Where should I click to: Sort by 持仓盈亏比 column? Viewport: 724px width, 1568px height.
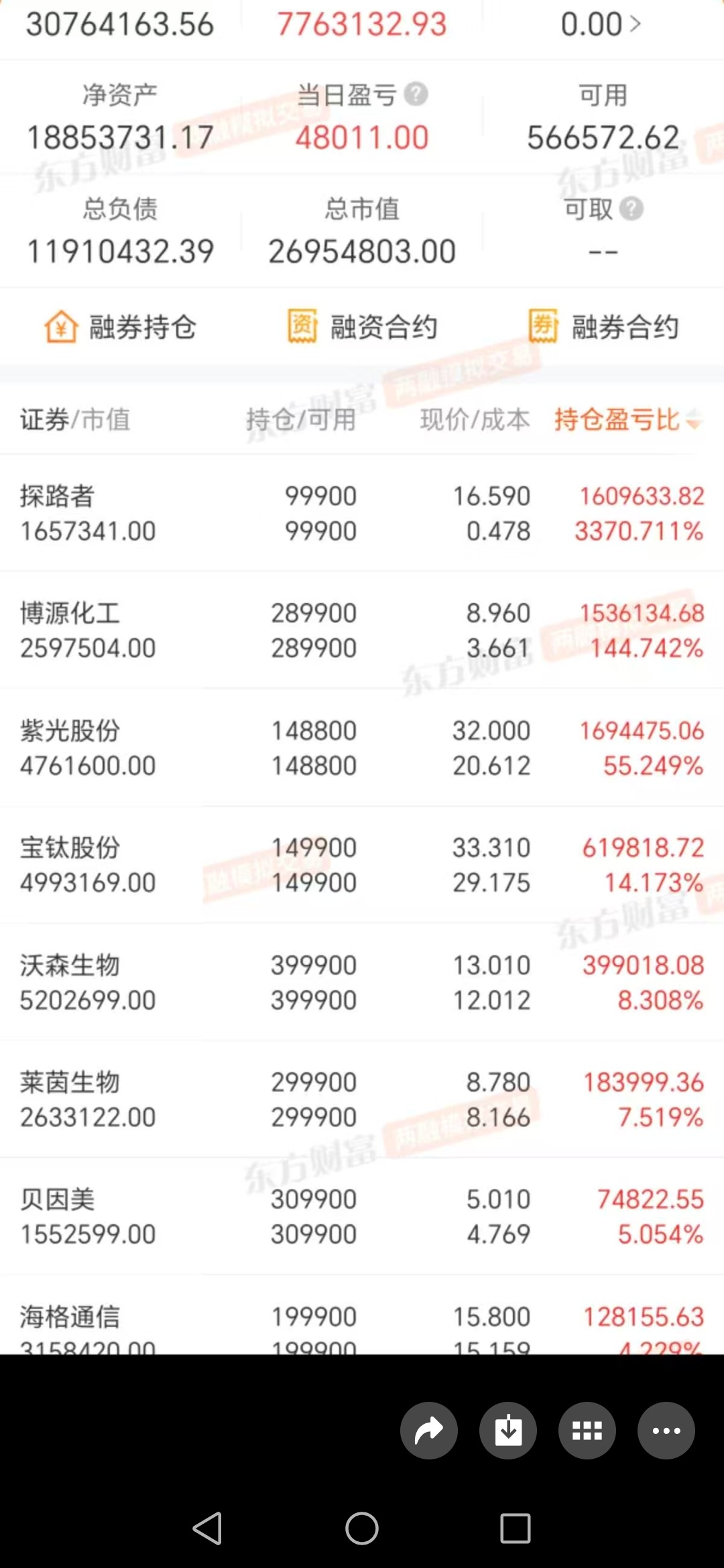click(628, 419)
